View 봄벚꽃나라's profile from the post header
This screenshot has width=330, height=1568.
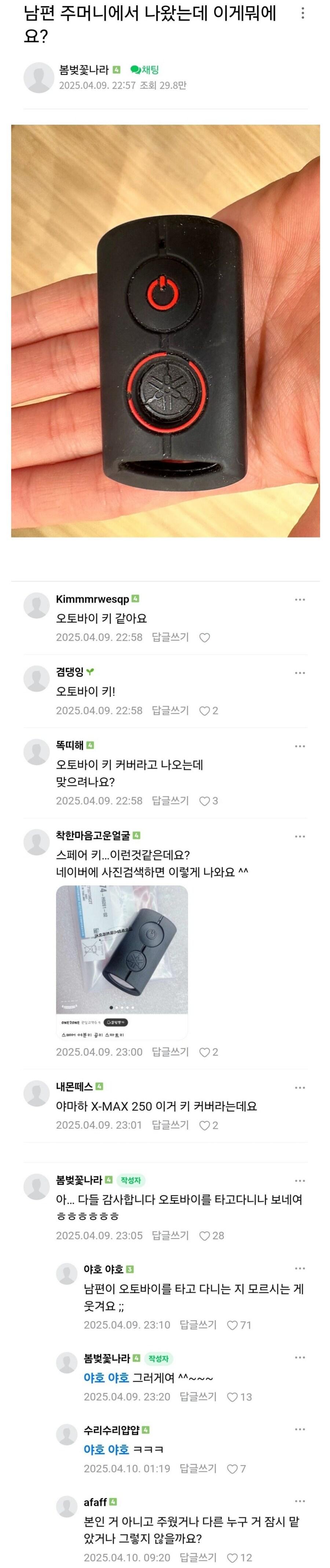coord(39,77)
